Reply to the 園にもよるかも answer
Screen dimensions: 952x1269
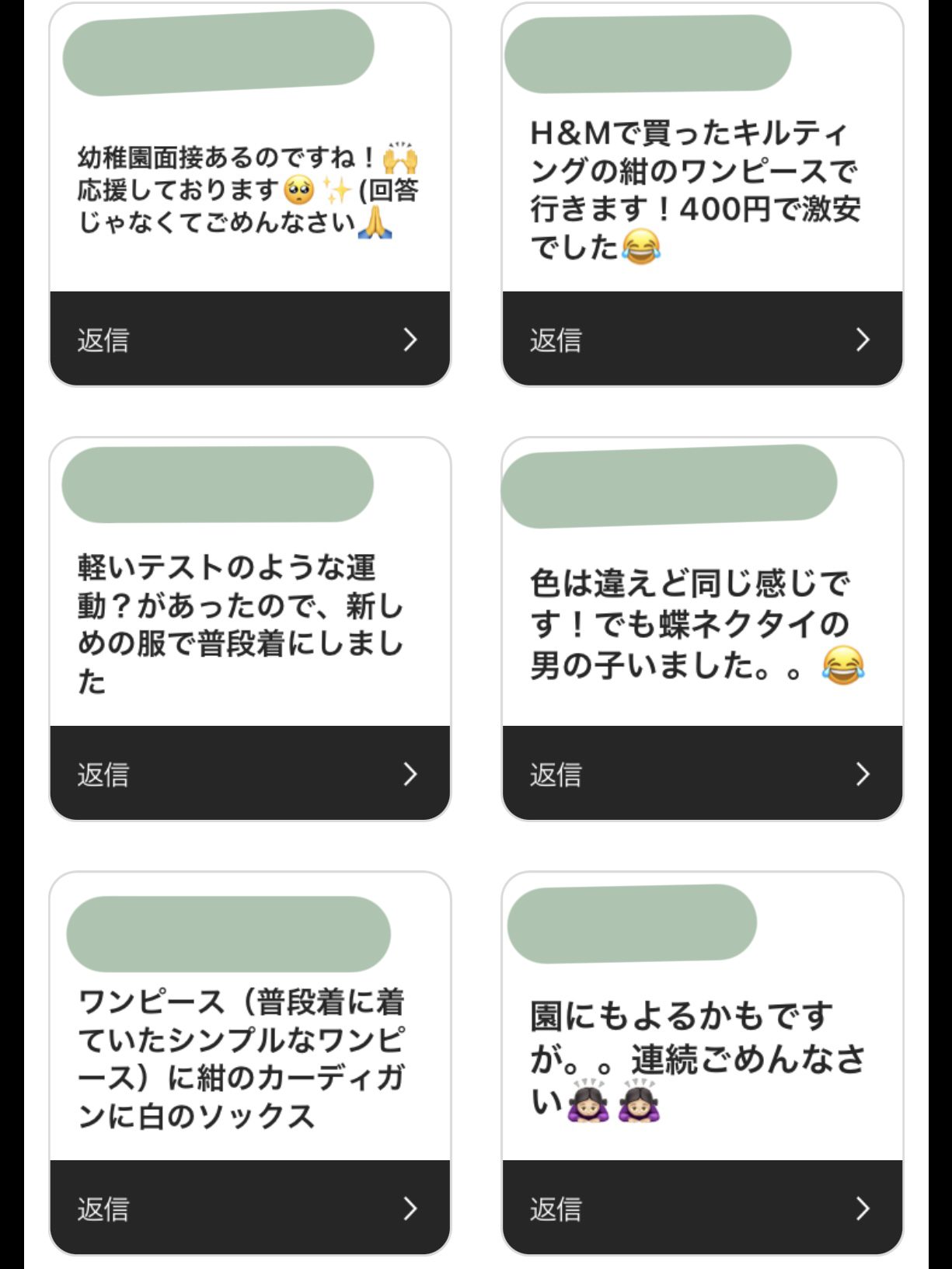click(702, 1208)
